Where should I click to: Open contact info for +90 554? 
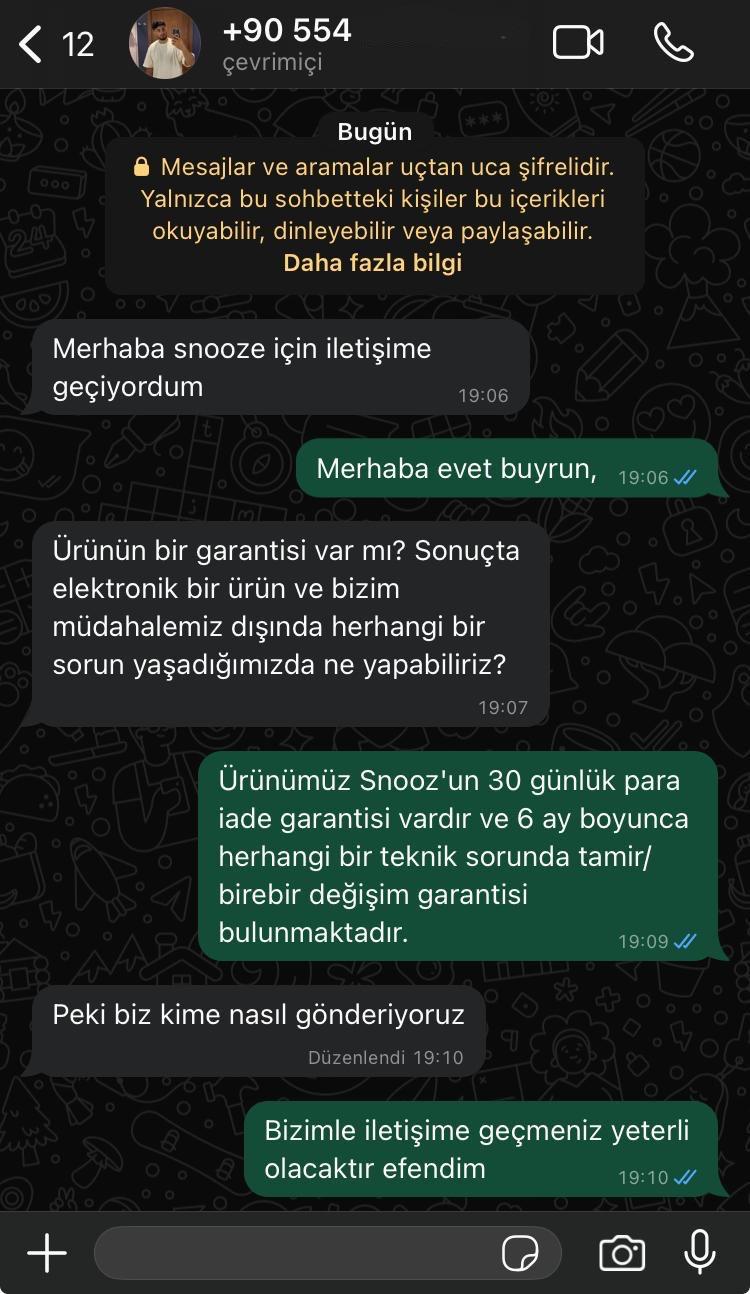click(x=288, y=44)
